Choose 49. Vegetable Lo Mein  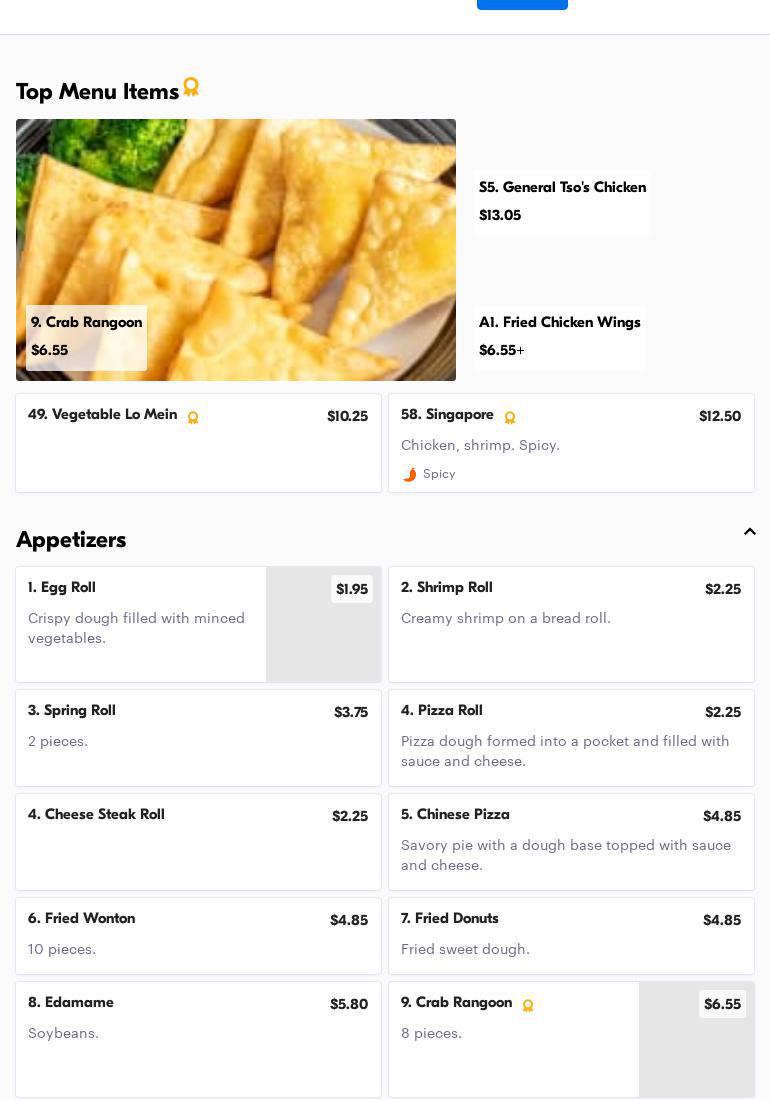[198, 442]
